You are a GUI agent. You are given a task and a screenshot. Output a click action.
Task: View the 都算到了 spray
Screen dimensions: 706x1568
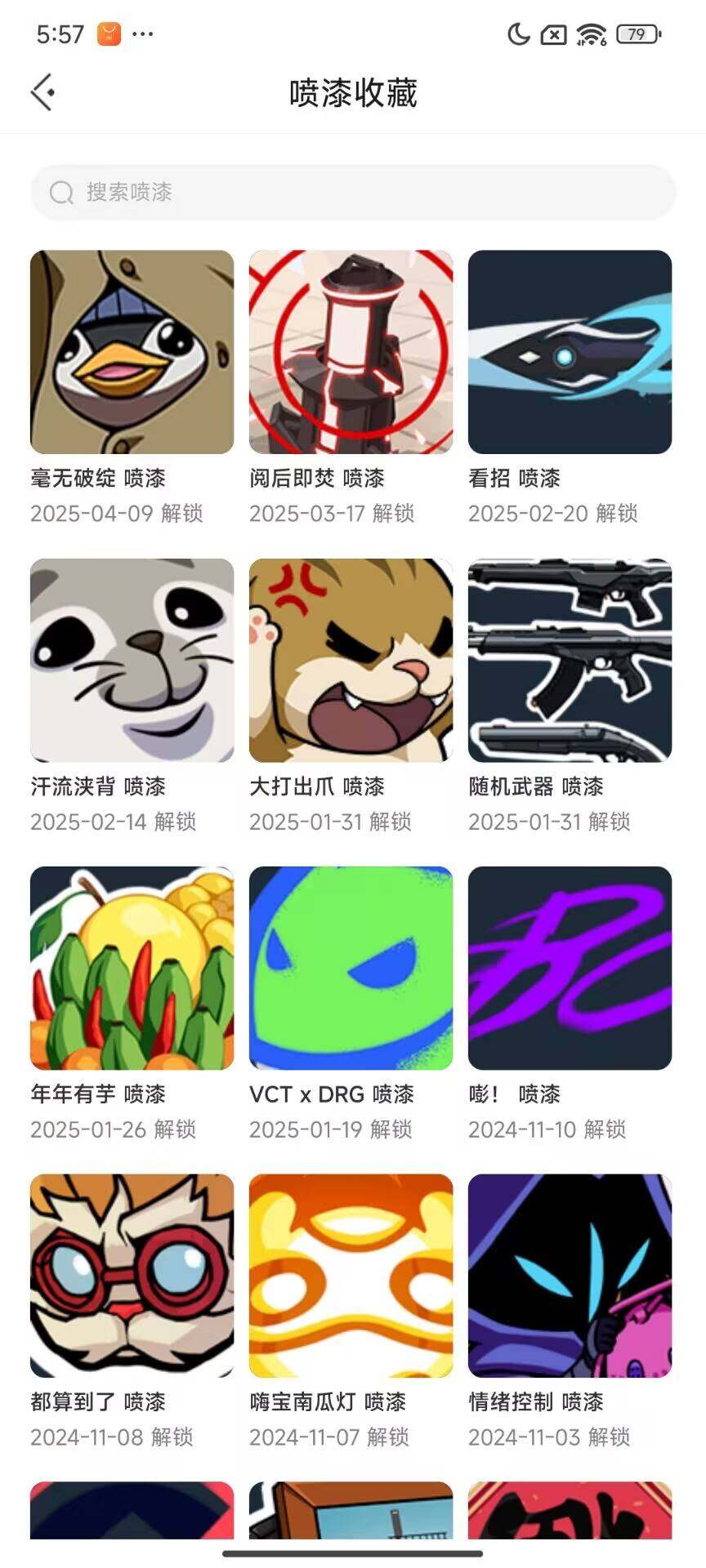(132, 1276)
